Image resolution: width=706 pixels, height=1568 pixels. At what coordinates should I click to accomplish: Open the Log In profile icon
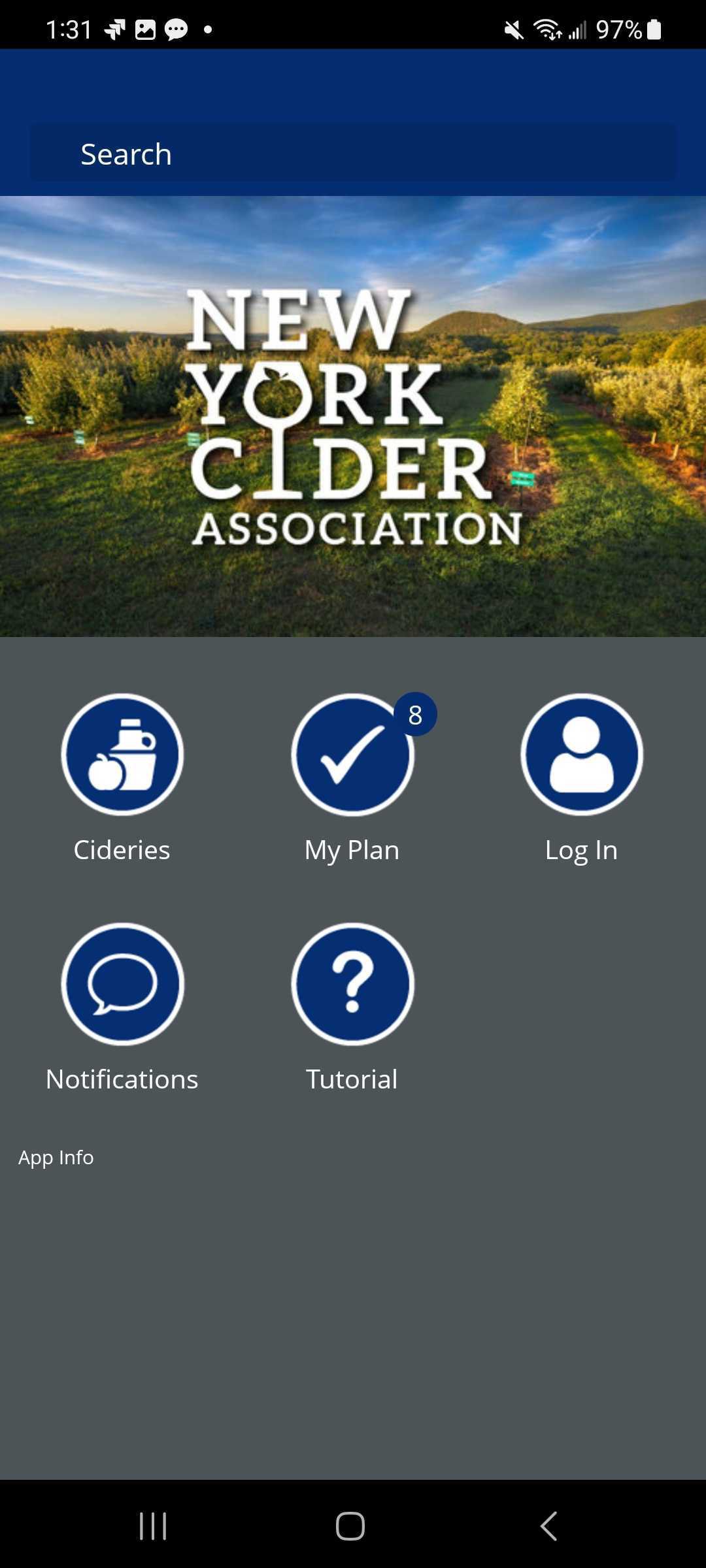tap(580, 755)
